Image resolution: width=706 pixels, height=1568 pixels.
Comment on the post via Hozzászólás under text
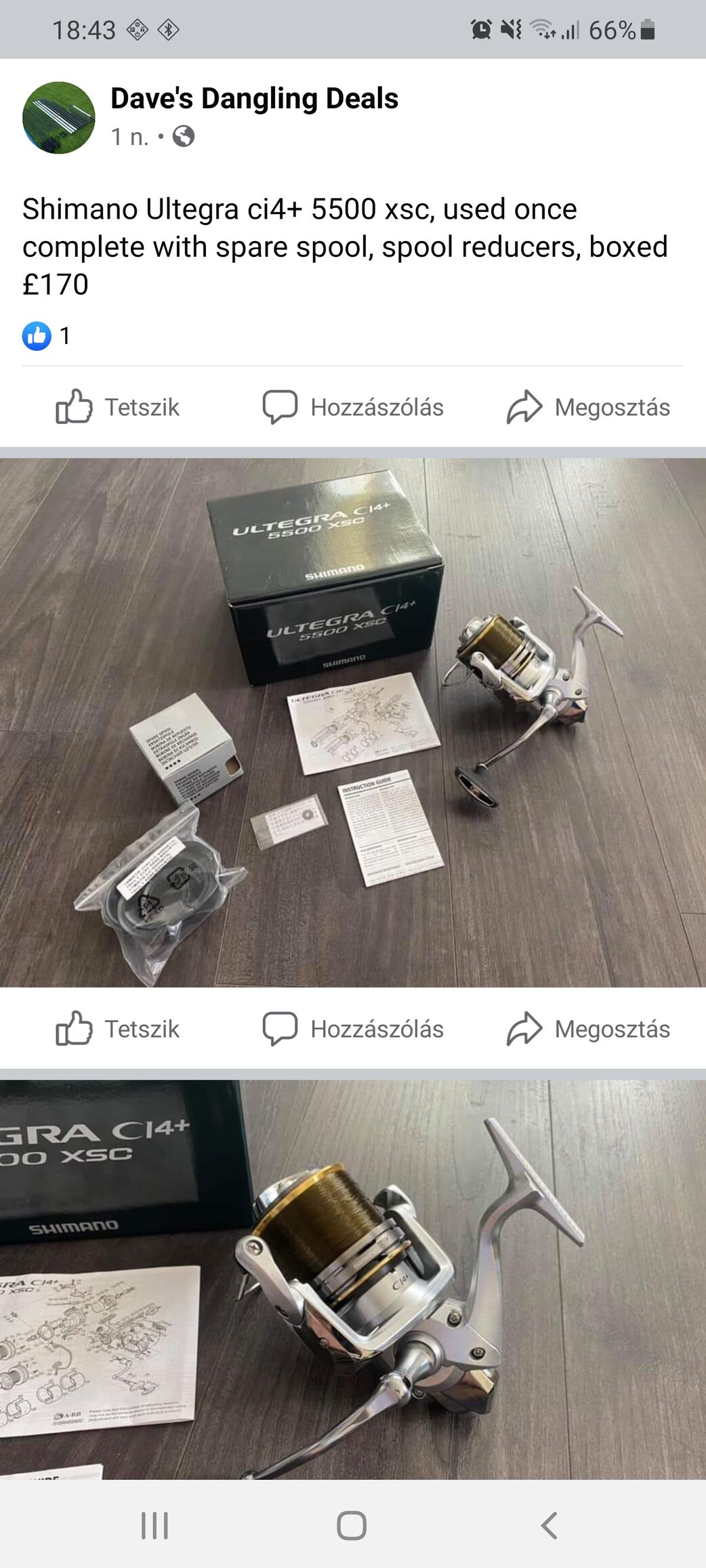coord(353,407)
